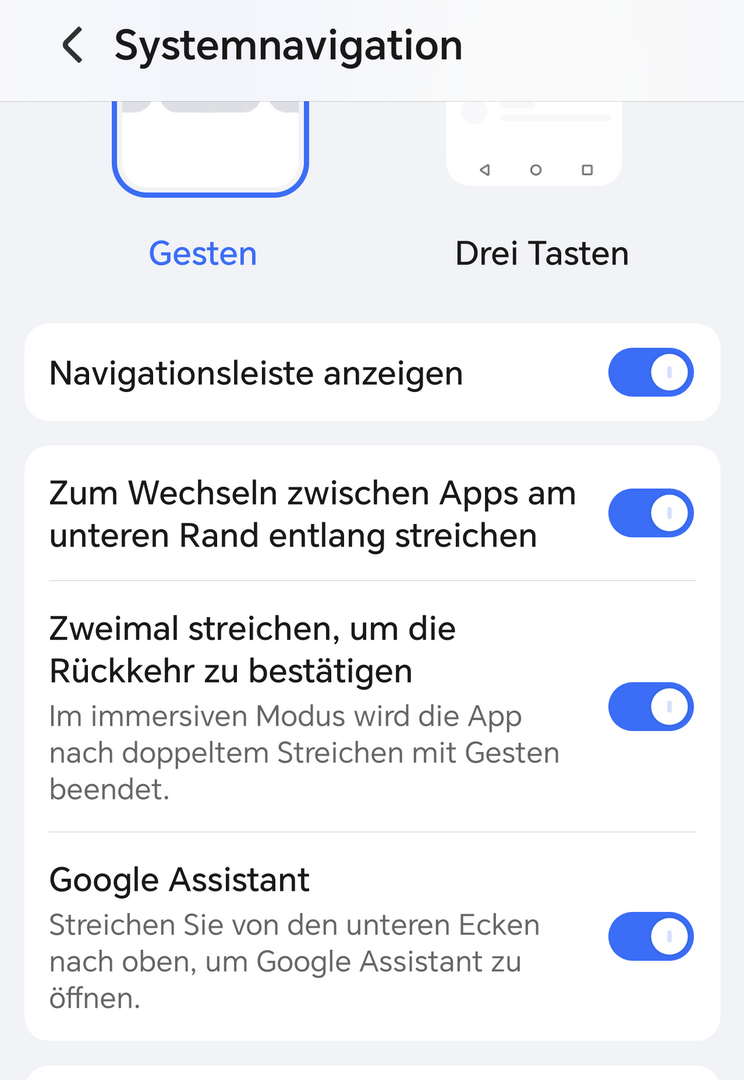Screen dimensions: 744x1080
Task: Disable the Google Assistant corner gesture
Action: pos(650,936)
